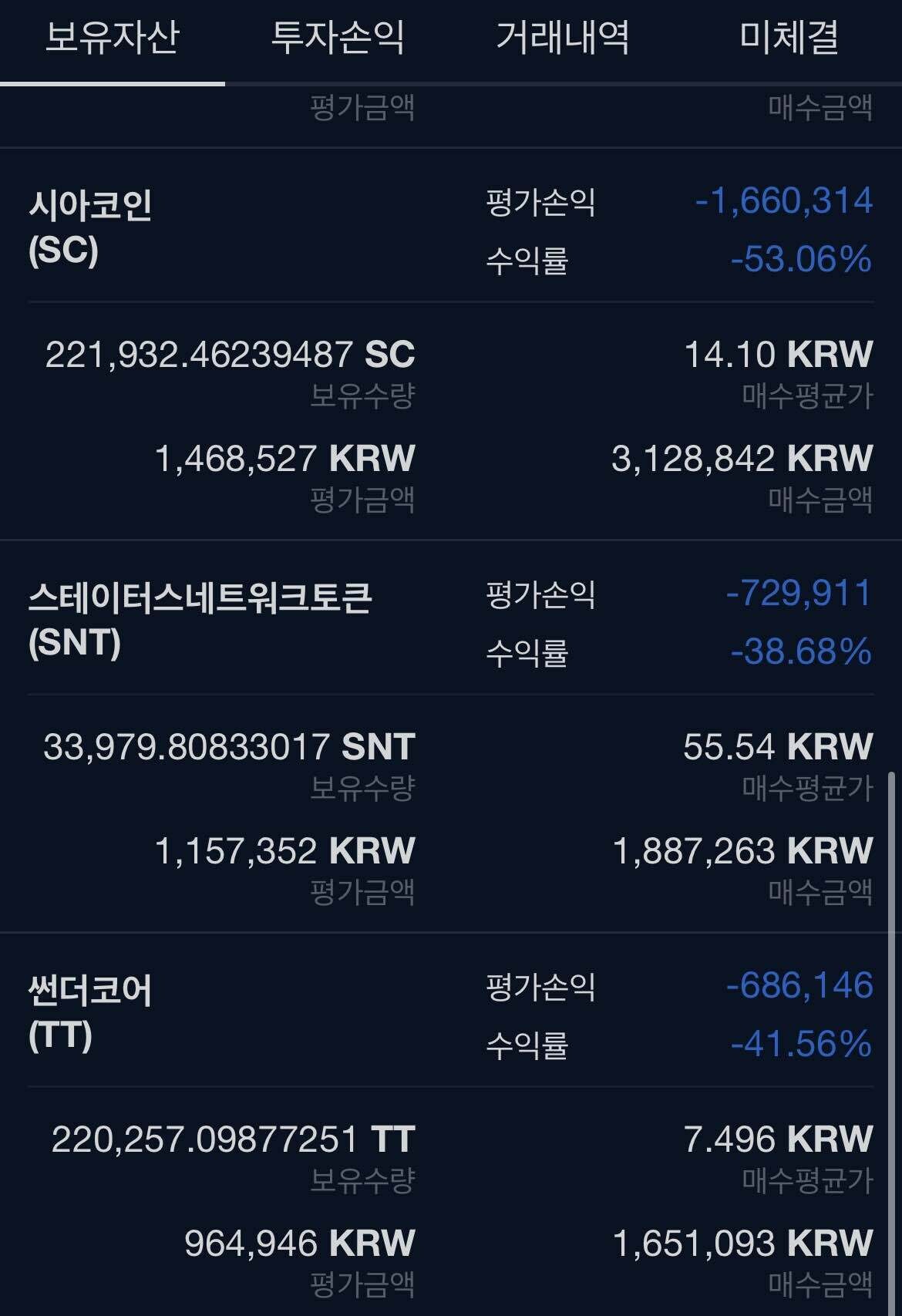Screen dimensions: 902x1316
Task: View the 스테이터스네트워크토큰 (SNT) holding
Action: point(200,620)
